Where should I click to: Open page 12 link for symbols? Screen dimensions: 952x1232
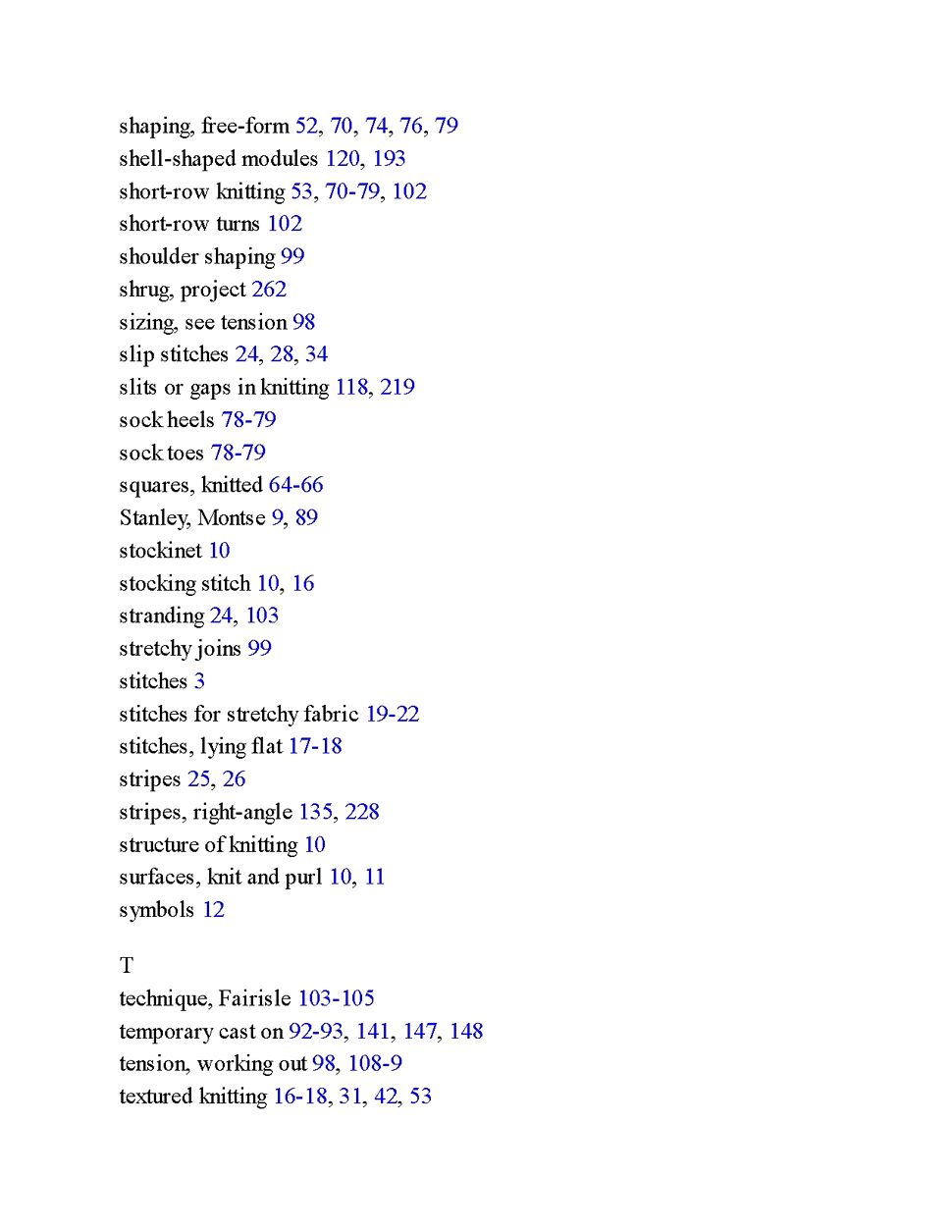[x=214, y=910]
